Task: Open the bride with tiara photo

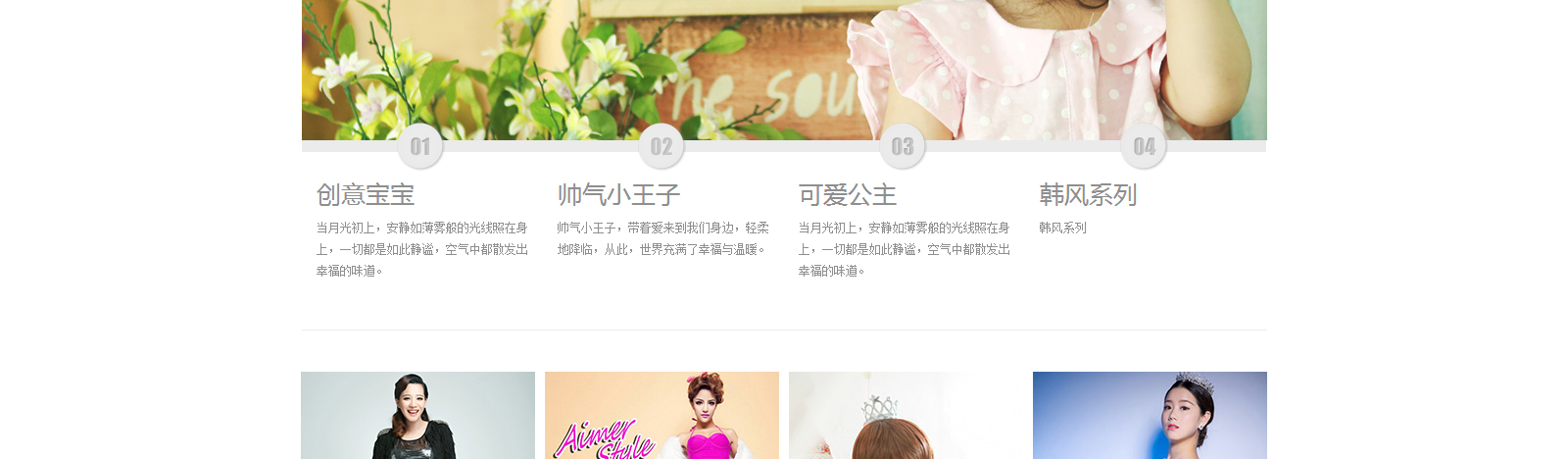Action: (1150, 416)
